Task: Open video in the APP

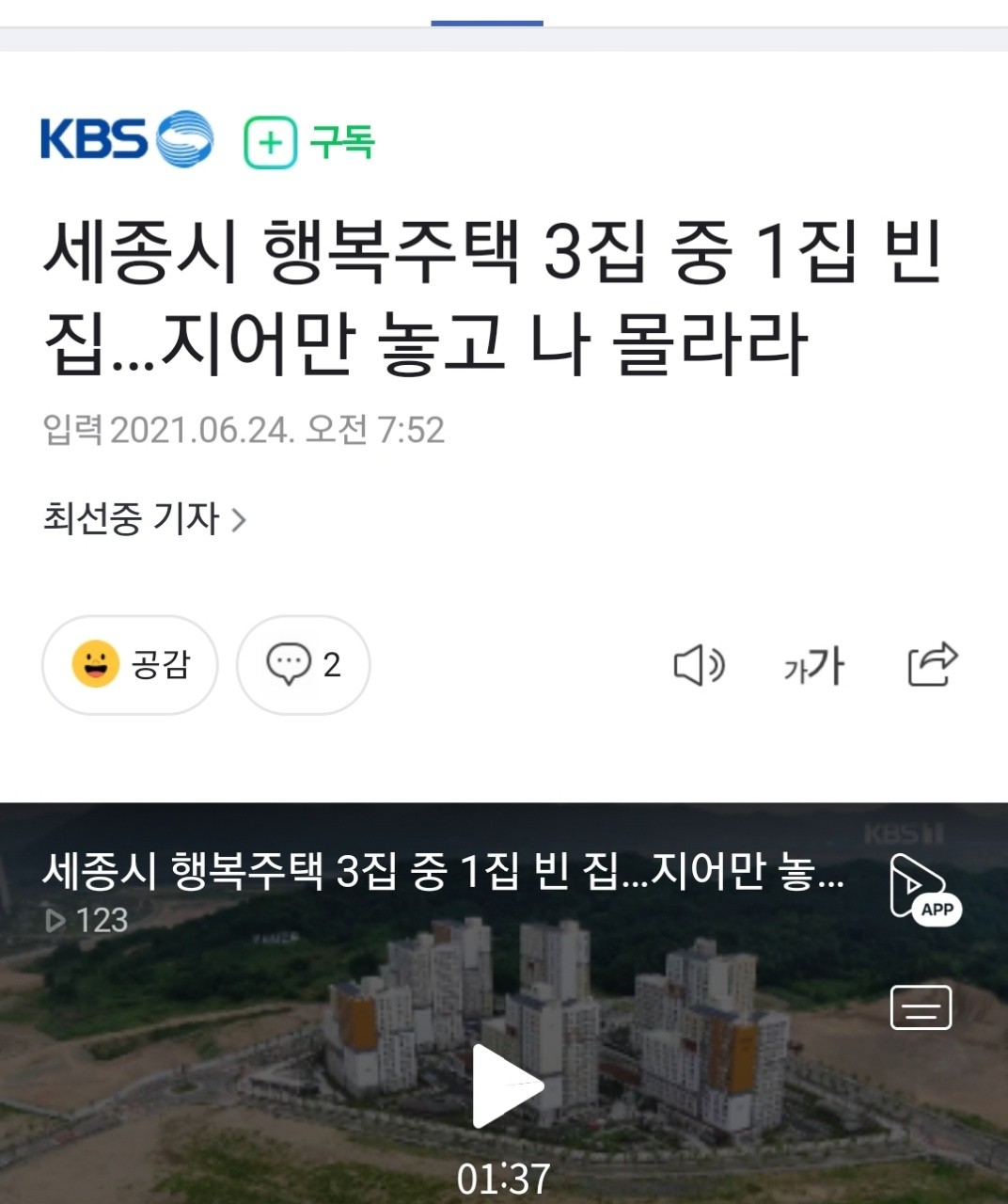Action: tap(924, 889)
